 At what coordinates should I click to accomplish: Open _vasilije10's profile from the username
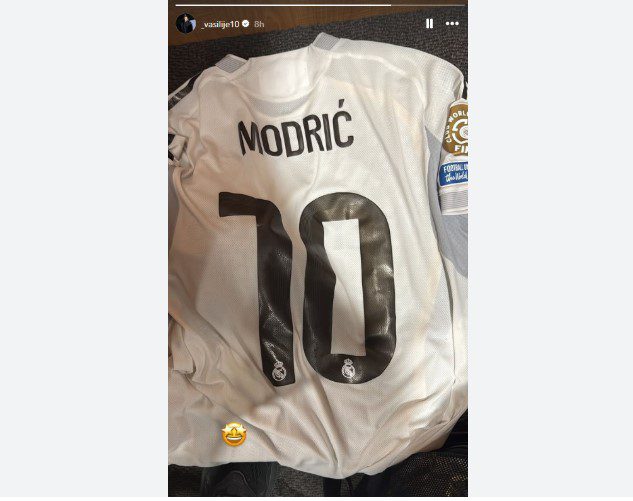pos(218,23)
